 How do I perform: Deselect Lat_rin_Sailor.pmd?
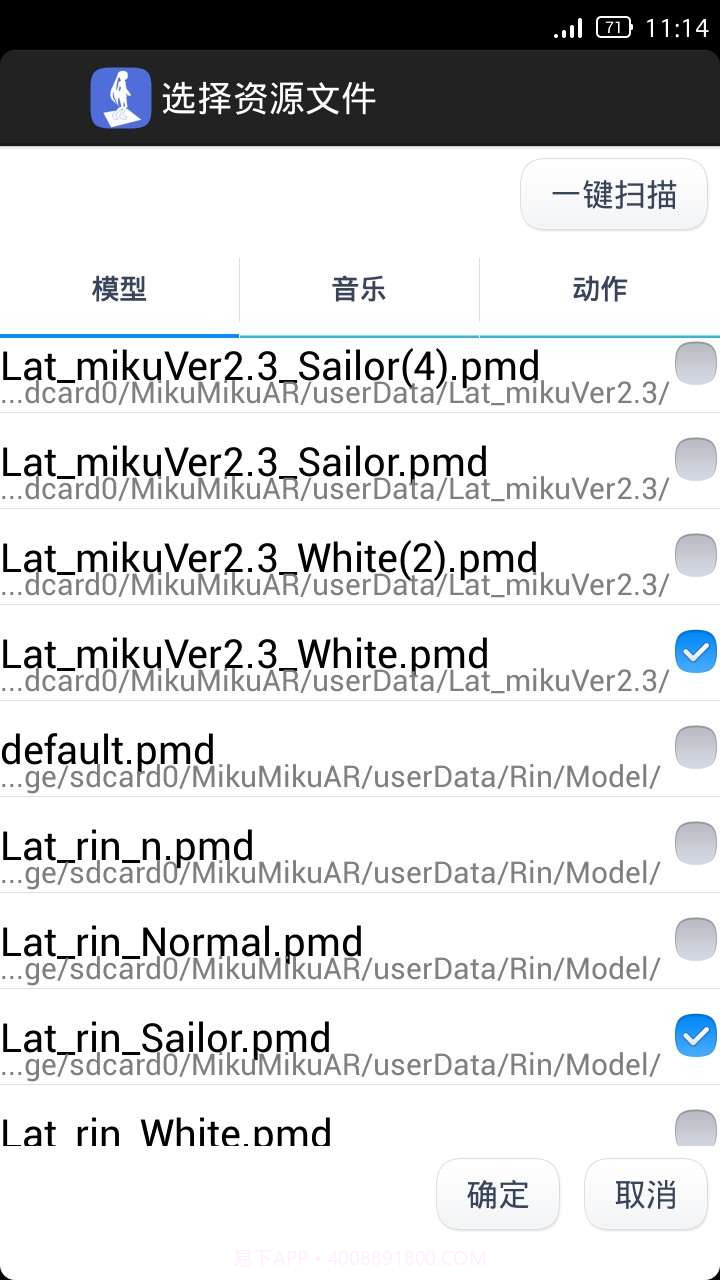[695, 1036]
